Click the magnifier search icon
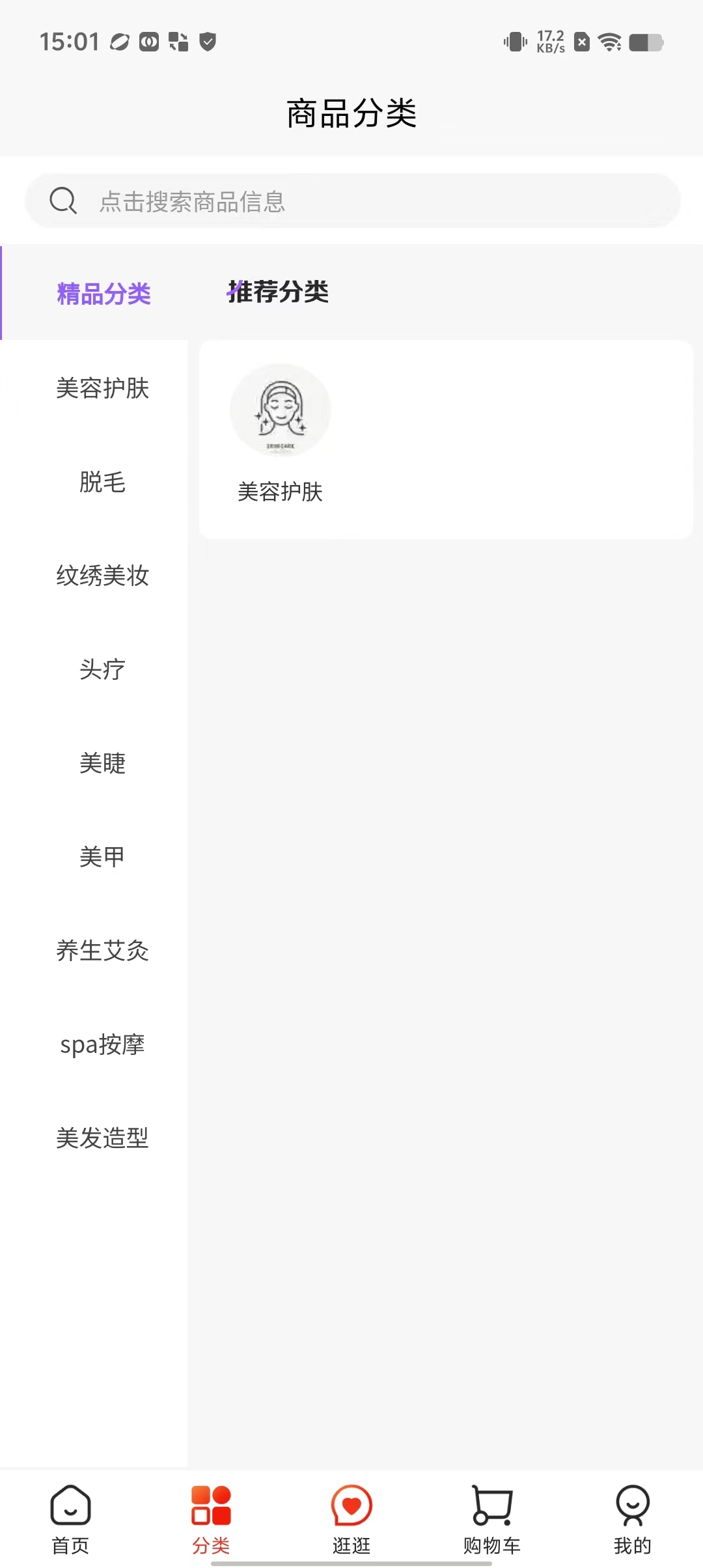The width and height of the screenshot is (703, 1568). pos(63,200)
